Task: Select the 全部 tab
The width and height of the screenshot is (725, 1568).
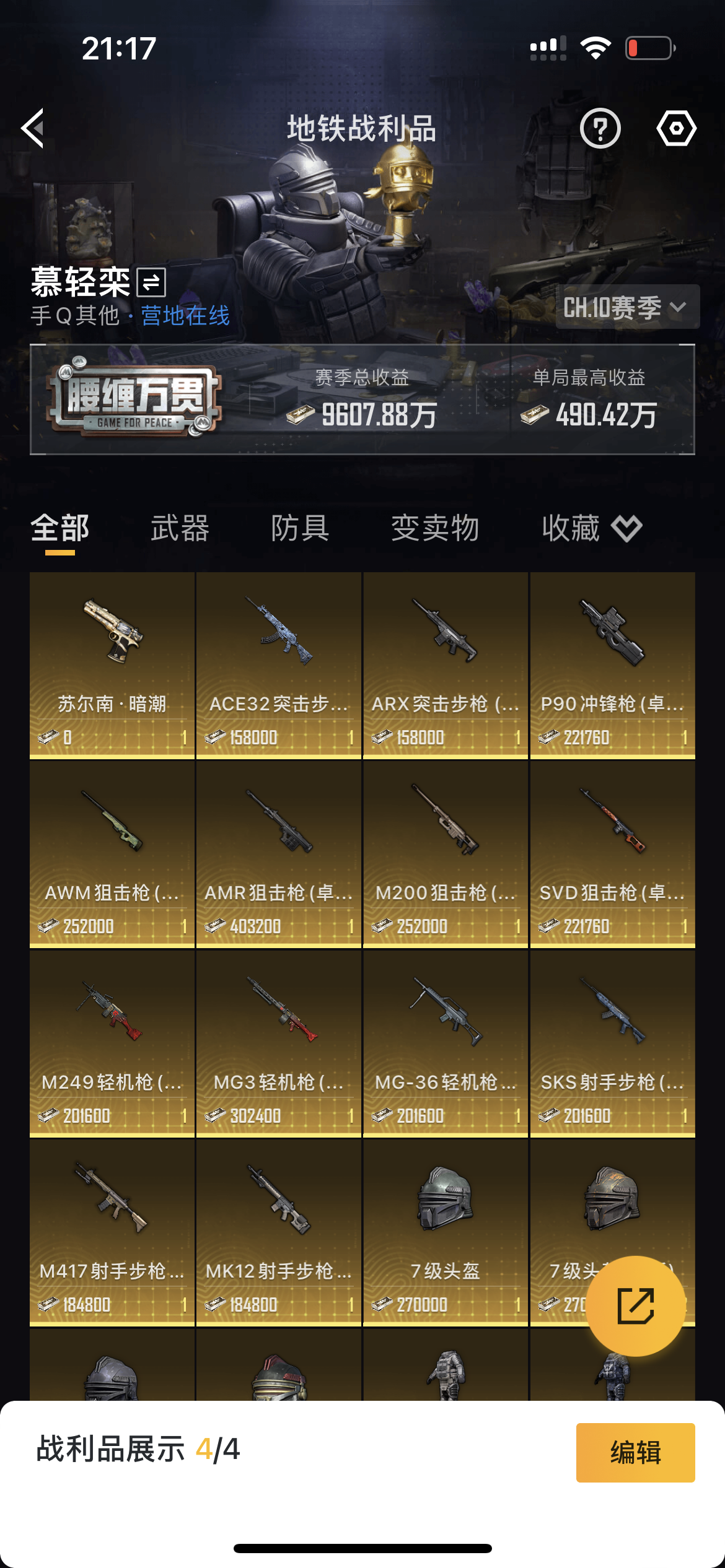Action: [x=60, y=528]
